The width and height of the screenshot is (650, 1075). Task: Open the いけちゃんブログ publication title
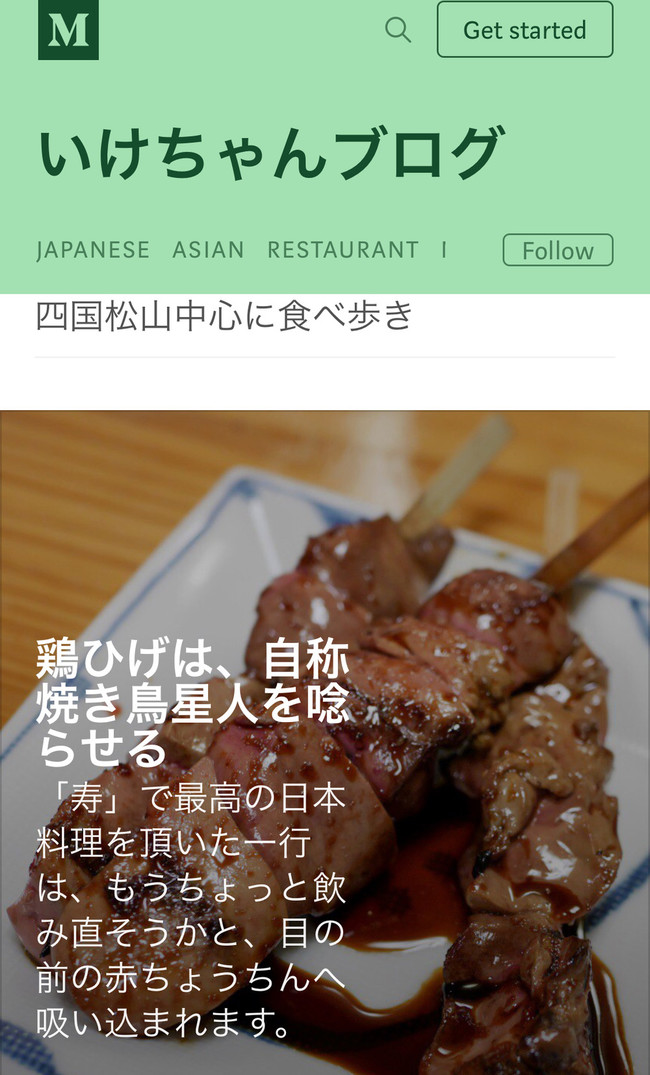coord(268,153)
